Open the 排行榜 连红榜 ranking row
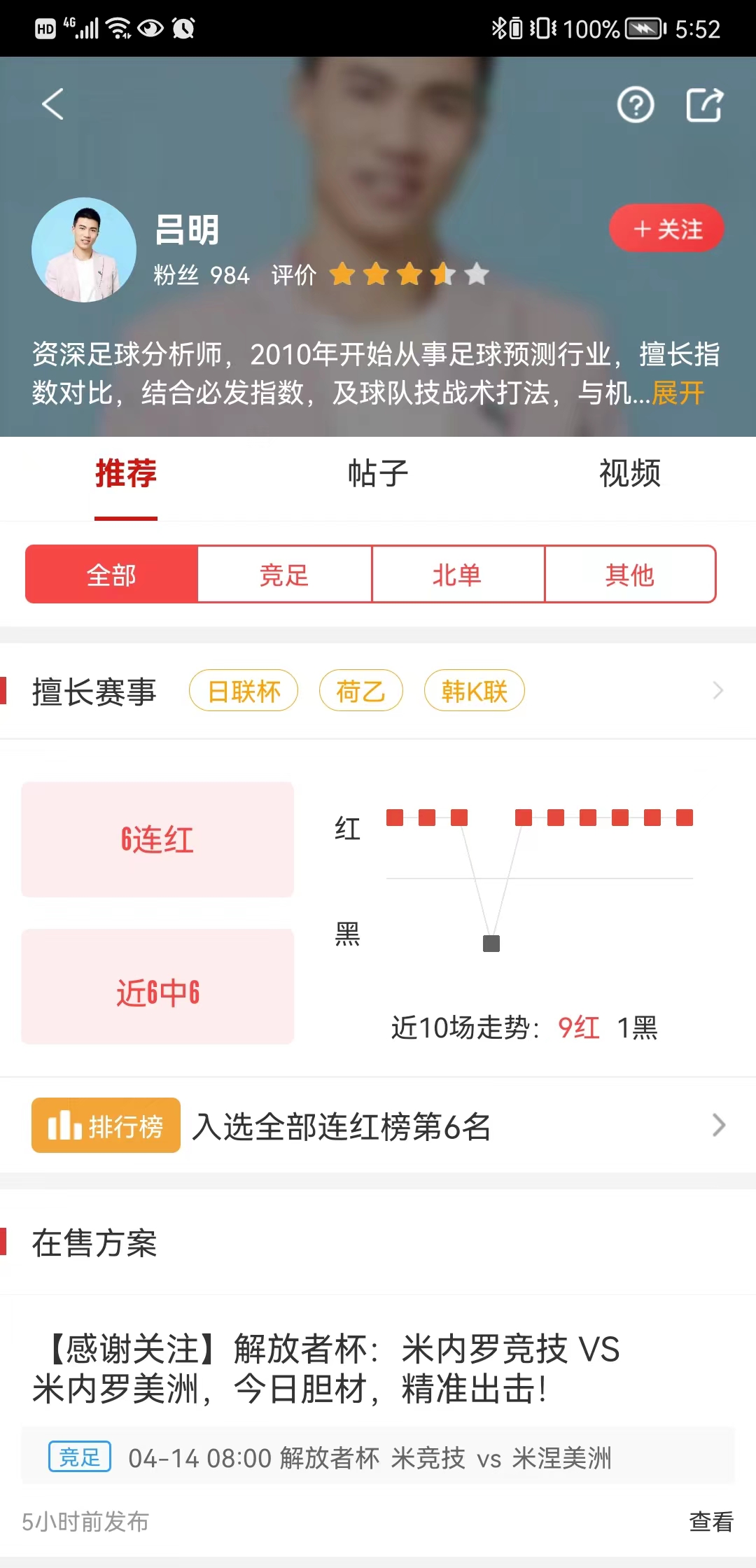 point(378,1126)
